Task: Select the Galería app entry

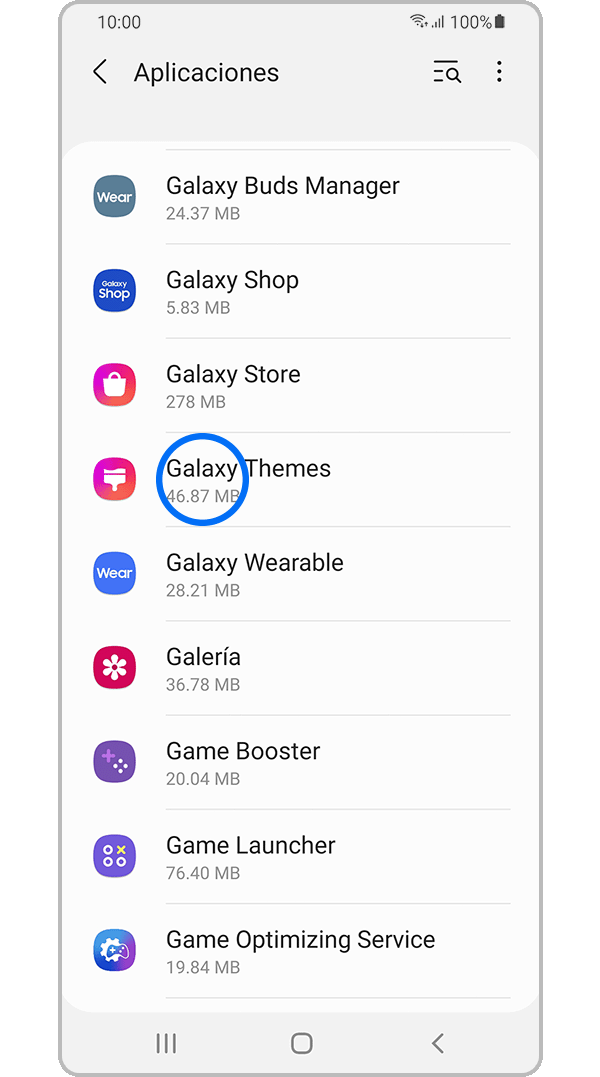Action: click(300, 668)
